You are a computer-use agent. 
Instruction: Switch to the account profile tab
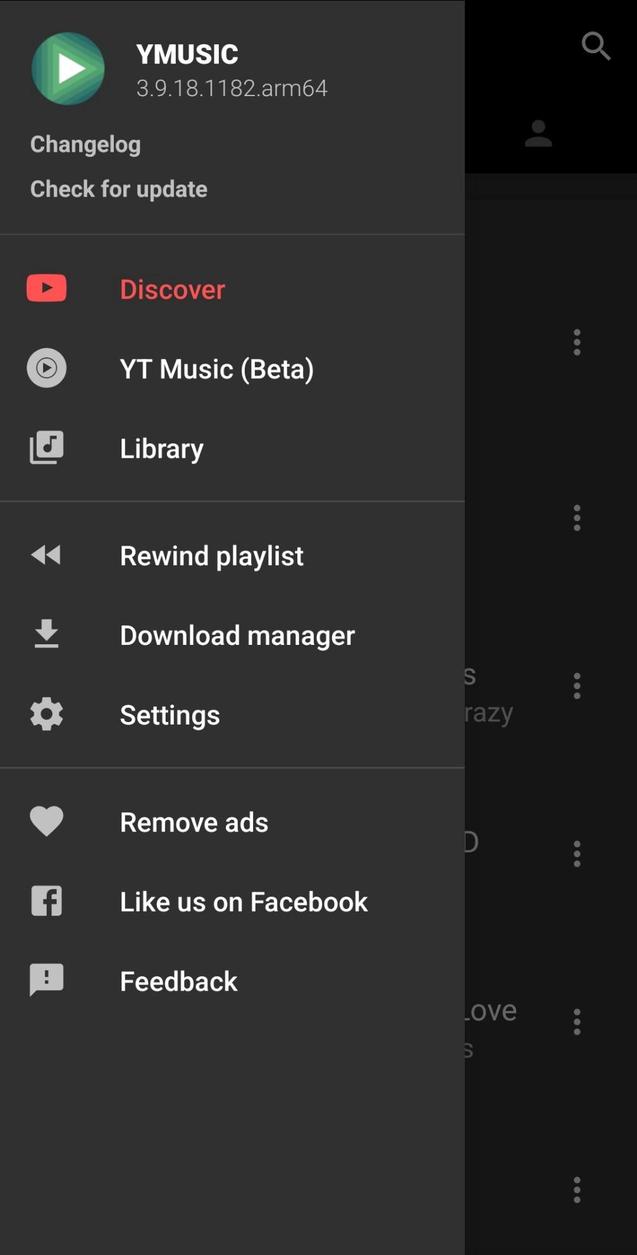[x=538, y=134]
